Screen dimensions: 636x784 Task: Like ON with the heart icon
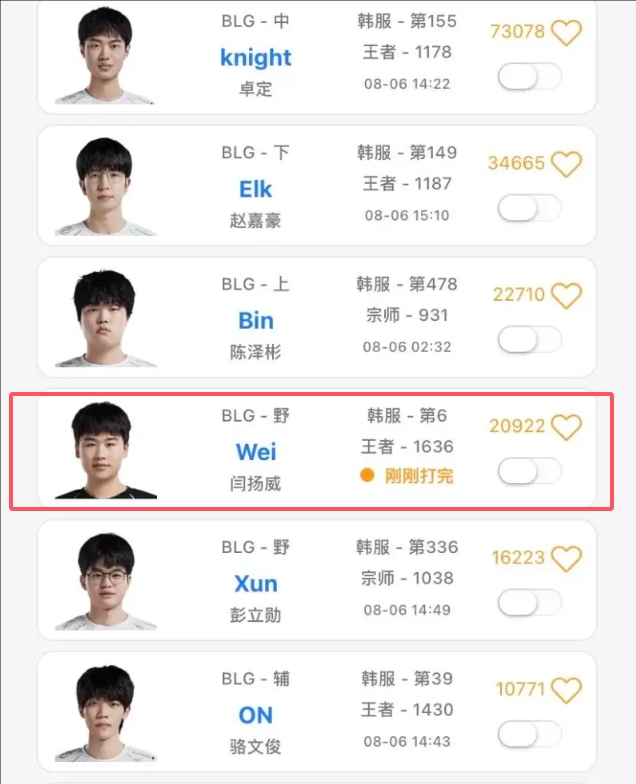pos(566,690)
